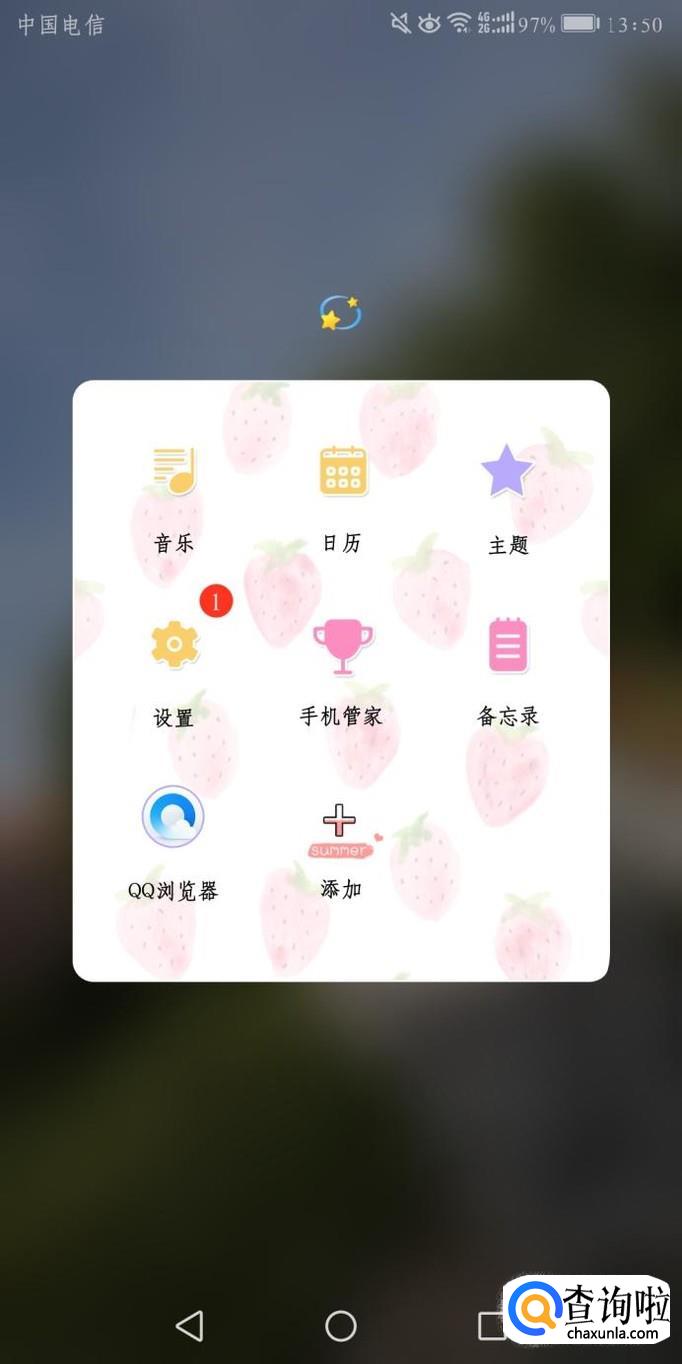
Task: Open the 主题 themes app
Action: point(507,472)
